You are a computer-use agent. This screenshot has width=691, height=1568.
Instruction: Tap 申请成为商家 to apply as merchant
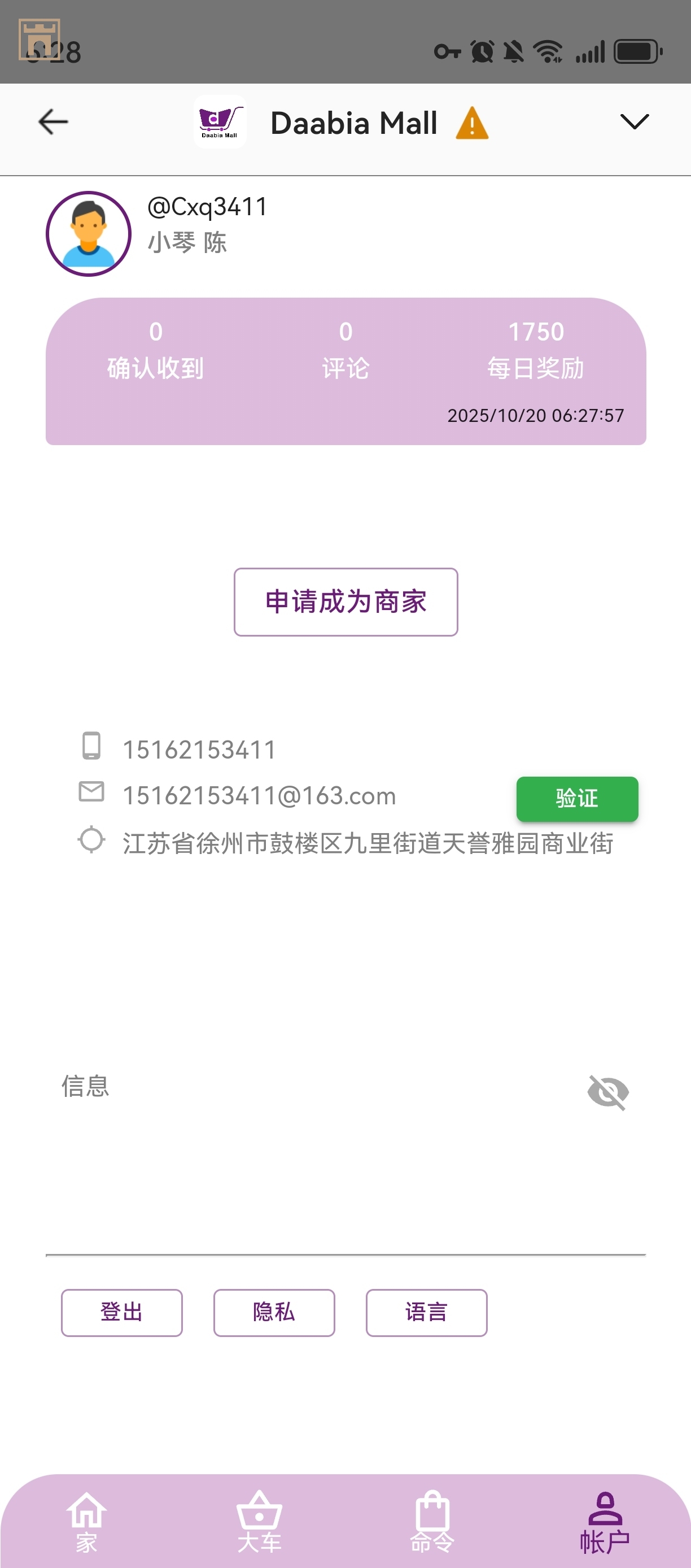coord(345,602)
